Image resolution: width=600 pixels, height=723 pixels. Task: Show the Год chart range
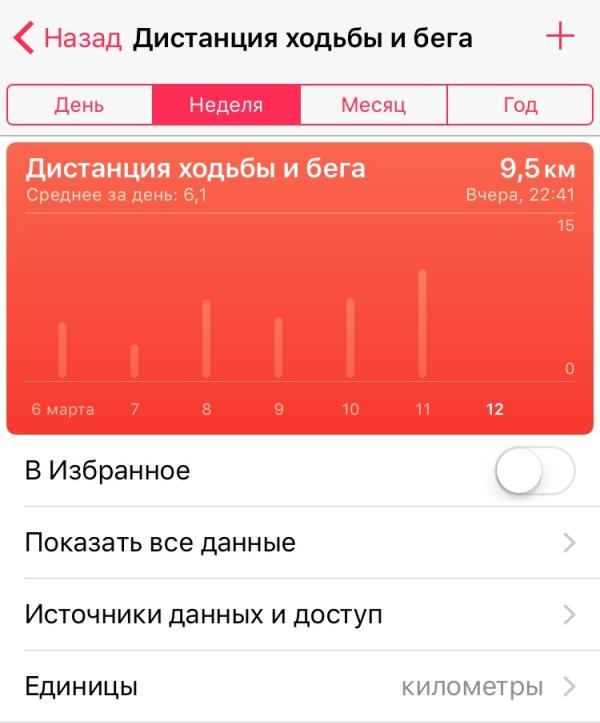coord(520,104)
